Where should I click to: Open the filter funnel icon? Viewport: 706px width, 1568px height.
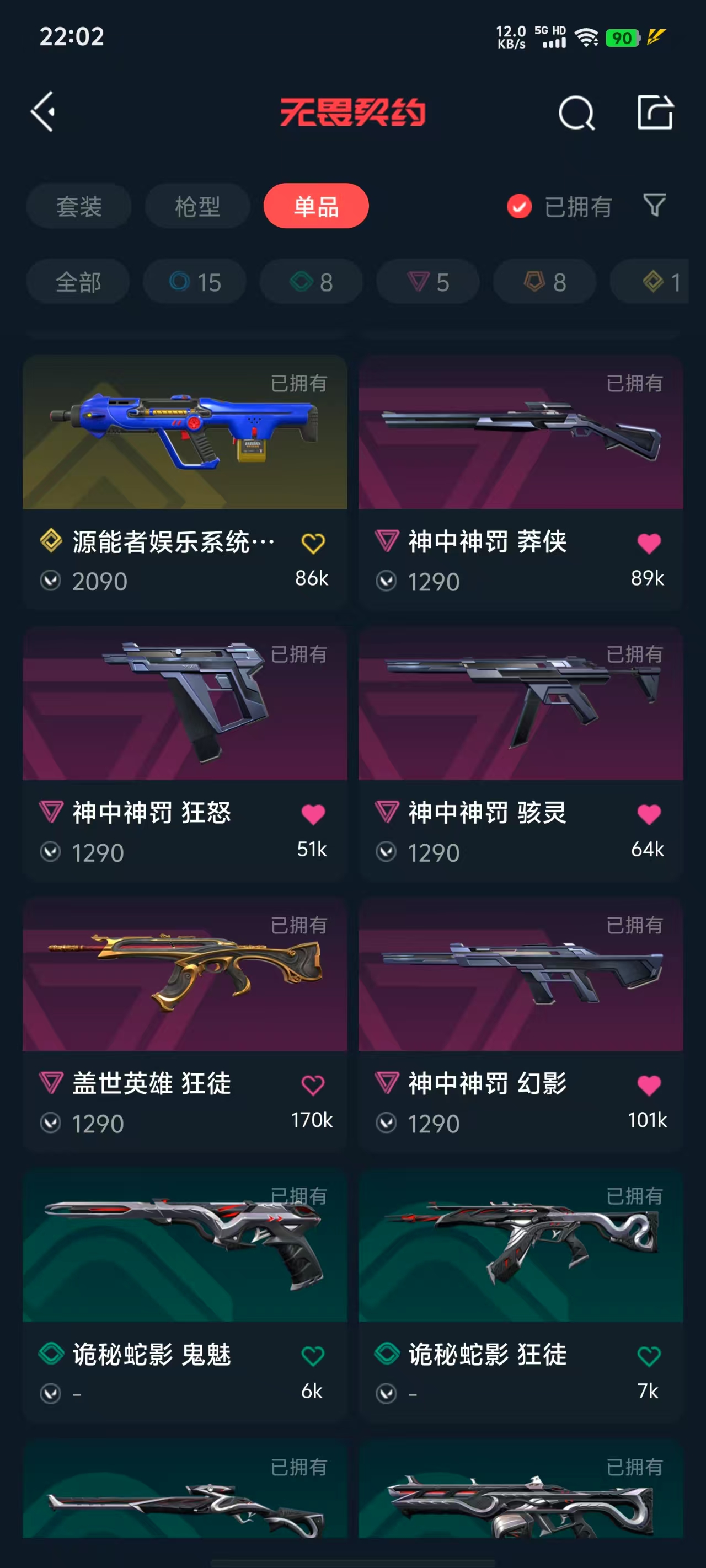[654, 205]
